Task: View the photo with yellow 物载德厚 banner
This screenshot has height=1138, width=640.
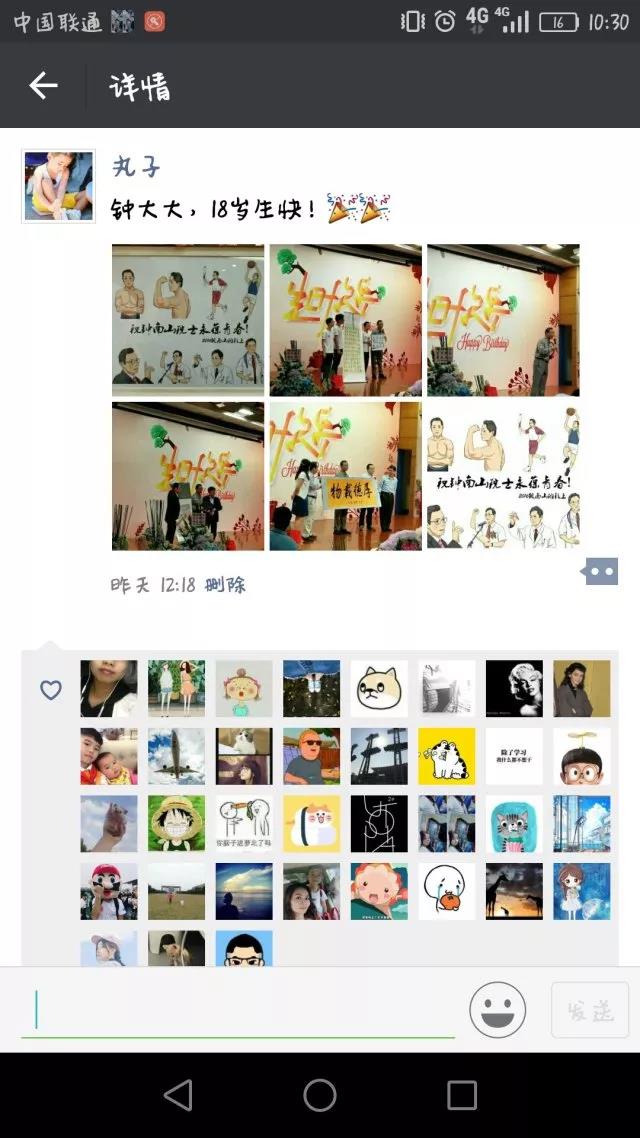Action: pyautogui.click(x=345, y=476)
